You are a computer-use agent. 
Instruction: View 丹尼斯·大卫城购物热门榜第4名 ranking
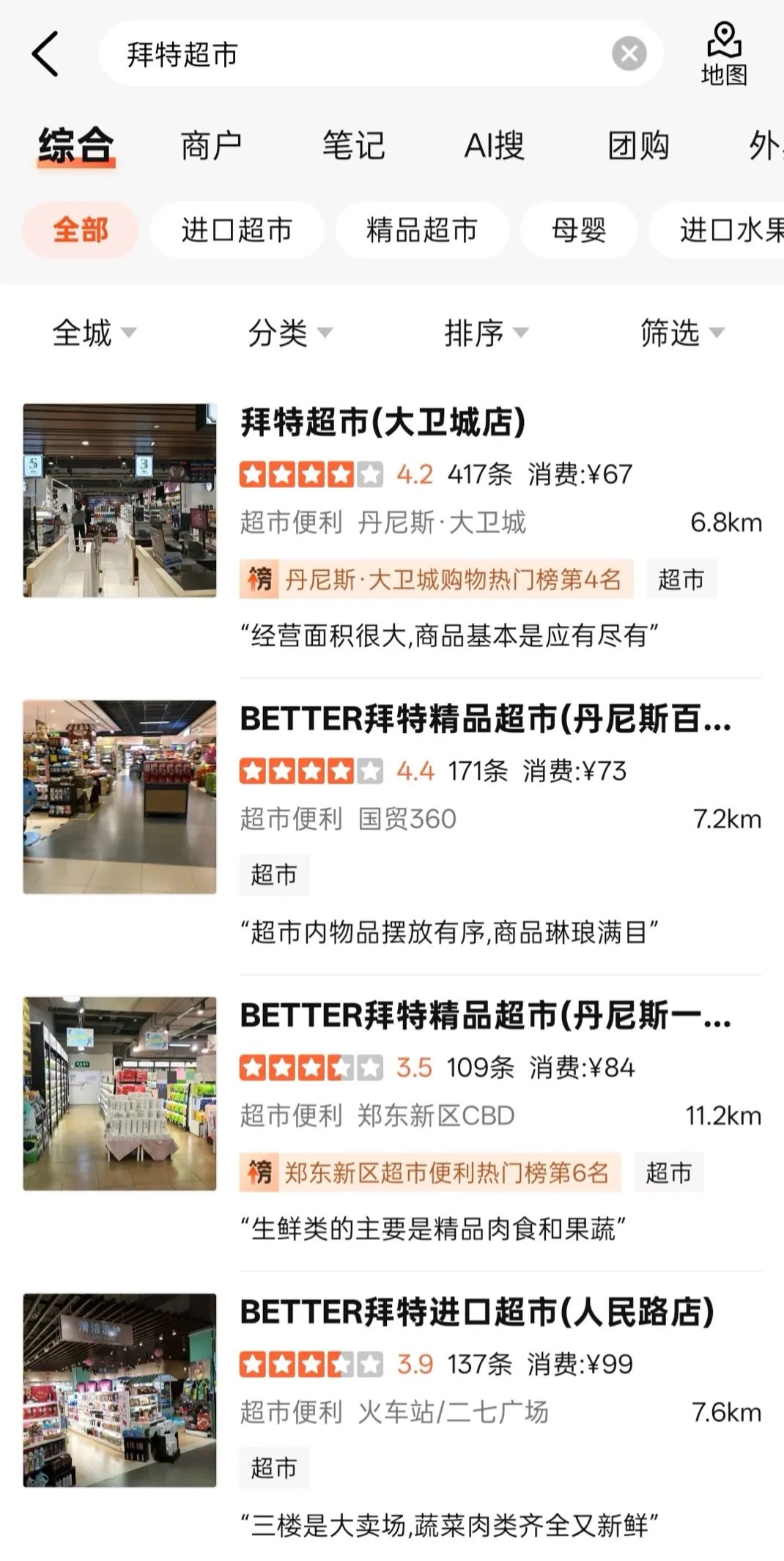pos(437,580)
